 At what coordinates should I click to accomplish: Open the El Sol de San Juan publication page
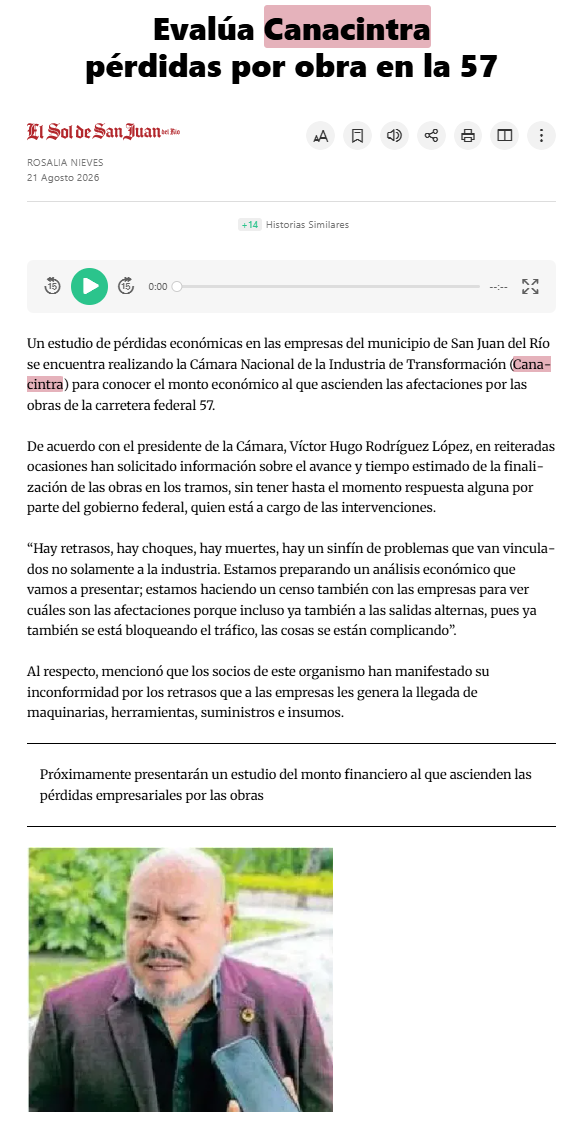tap(104, 132)
